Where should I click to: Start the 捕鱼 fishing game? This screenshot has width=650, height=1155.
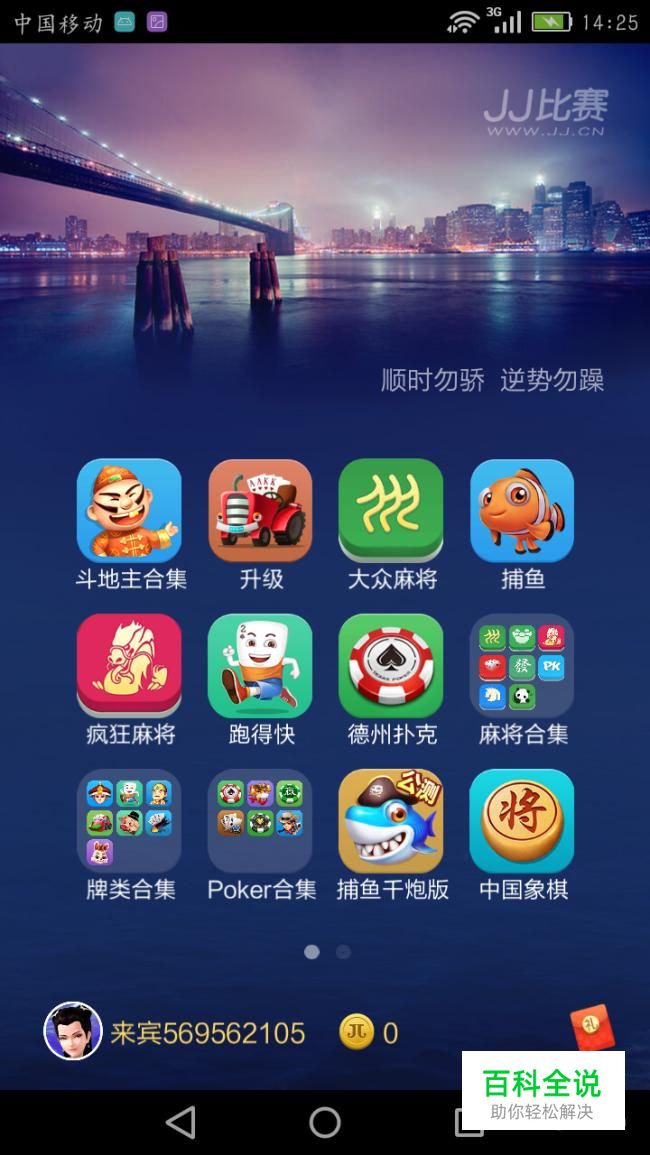coord(522,510)
